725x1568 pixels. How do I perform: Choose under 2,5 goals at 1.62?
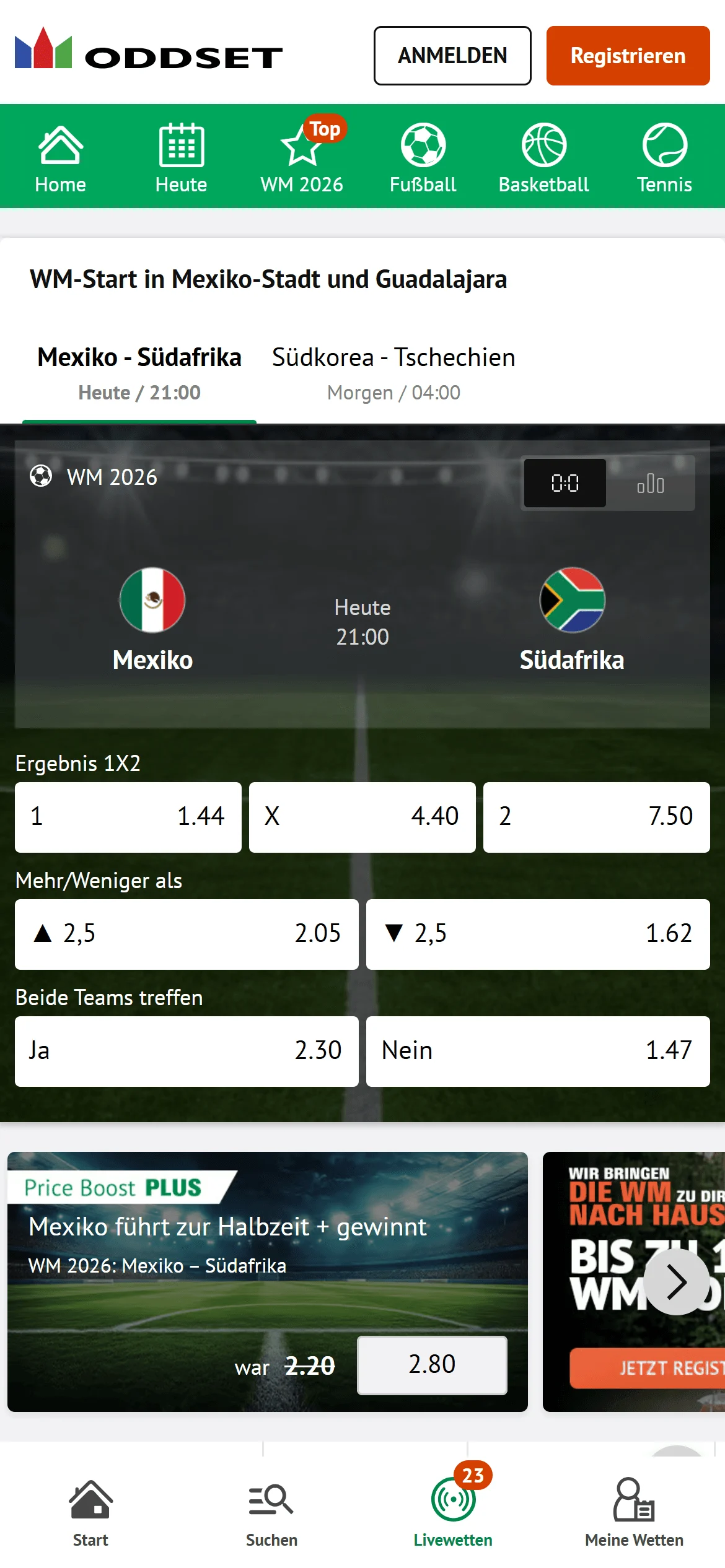[x=538, y=934]
